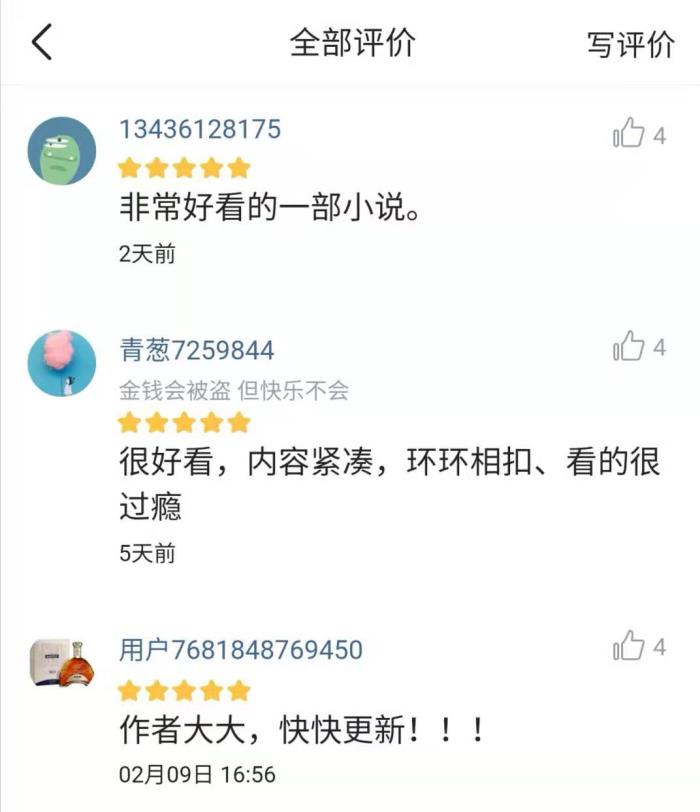The height and width of the screenshot is (812, 700).
Task: Tap 写评价 to write a review
Action: point(630,44)
